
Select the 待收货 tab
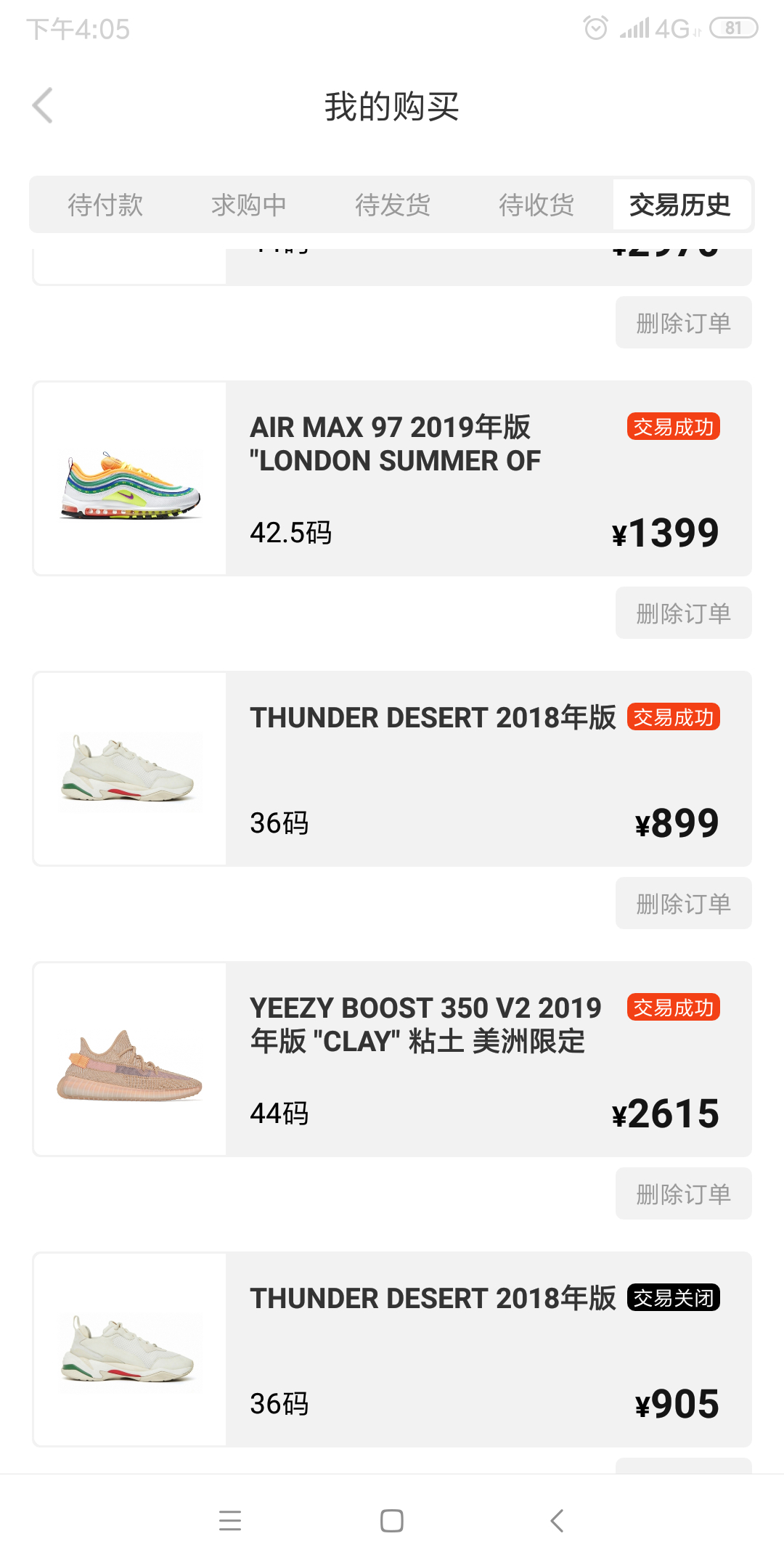[536, 205]
